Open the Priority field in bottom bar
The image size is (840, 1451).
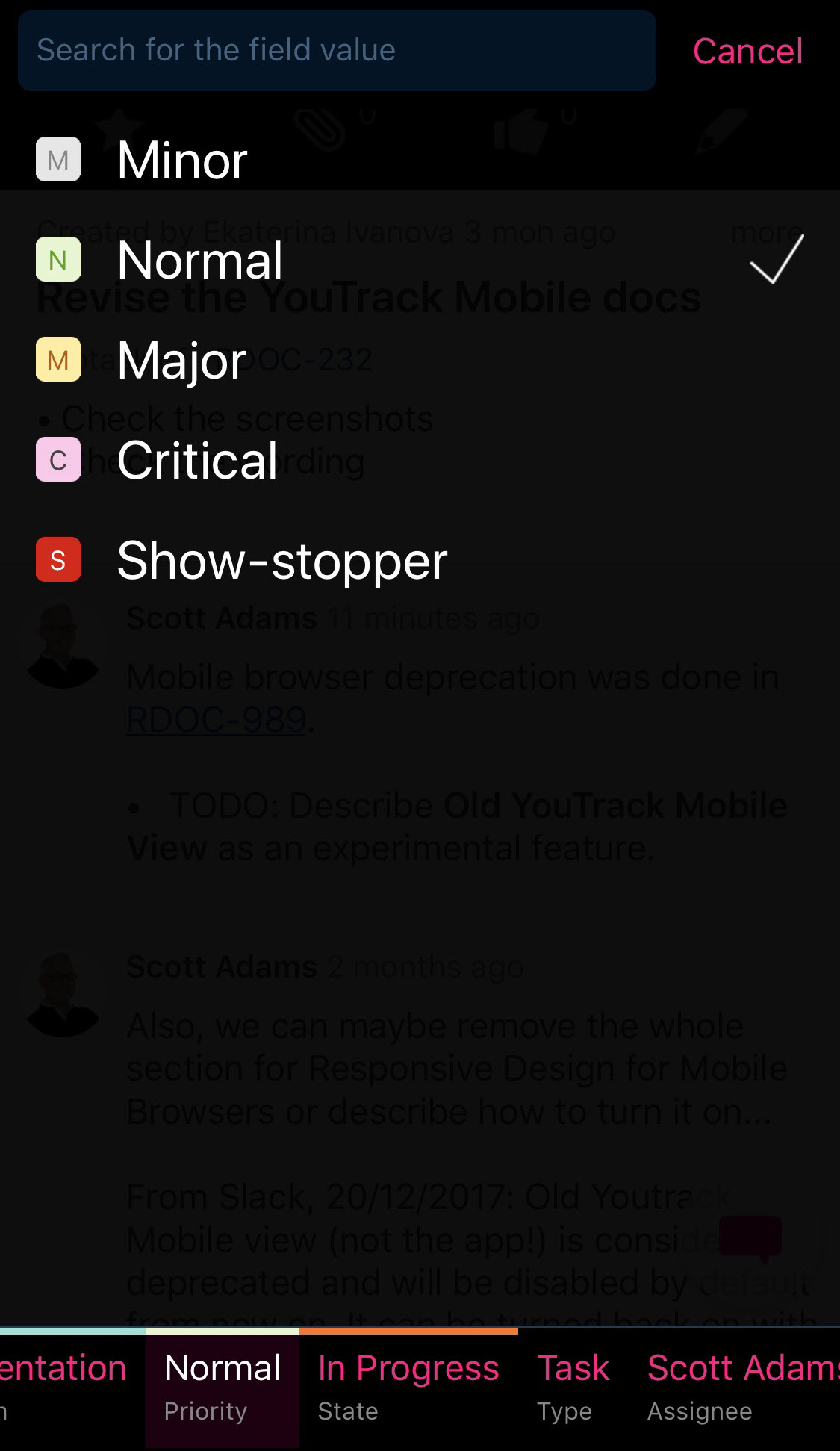pyautogui.click(x=222, y=1388)
